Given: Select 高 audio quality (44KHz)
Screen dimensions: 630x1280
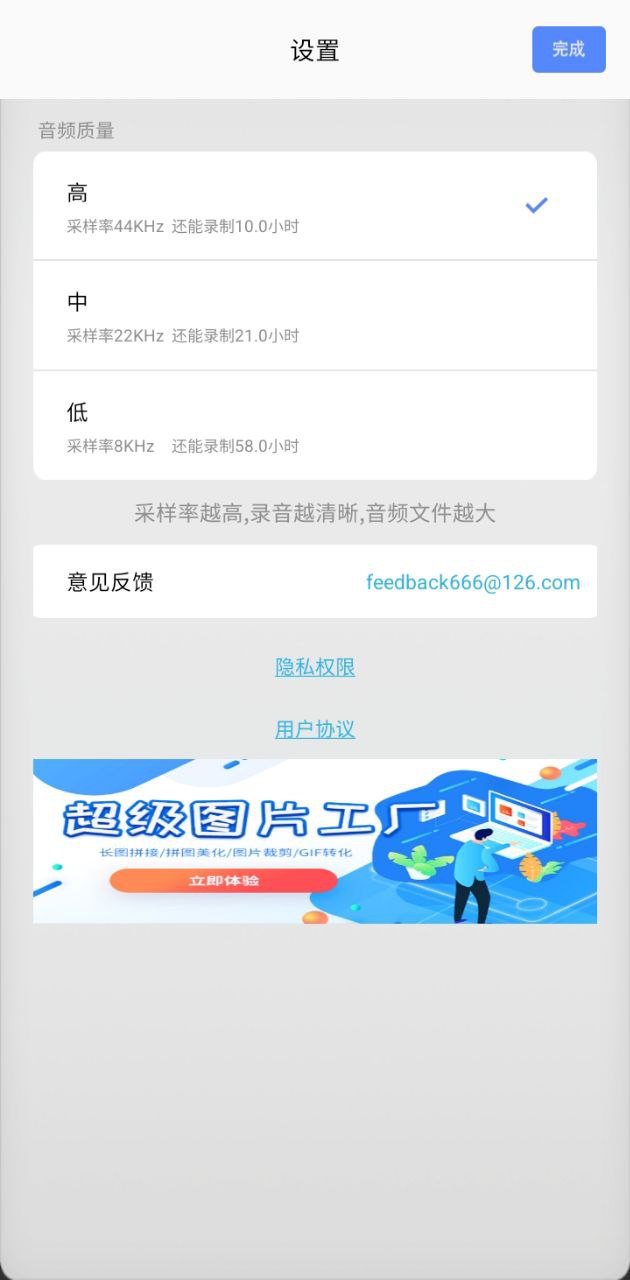Looking at the screenshot, I should [315, 206].
